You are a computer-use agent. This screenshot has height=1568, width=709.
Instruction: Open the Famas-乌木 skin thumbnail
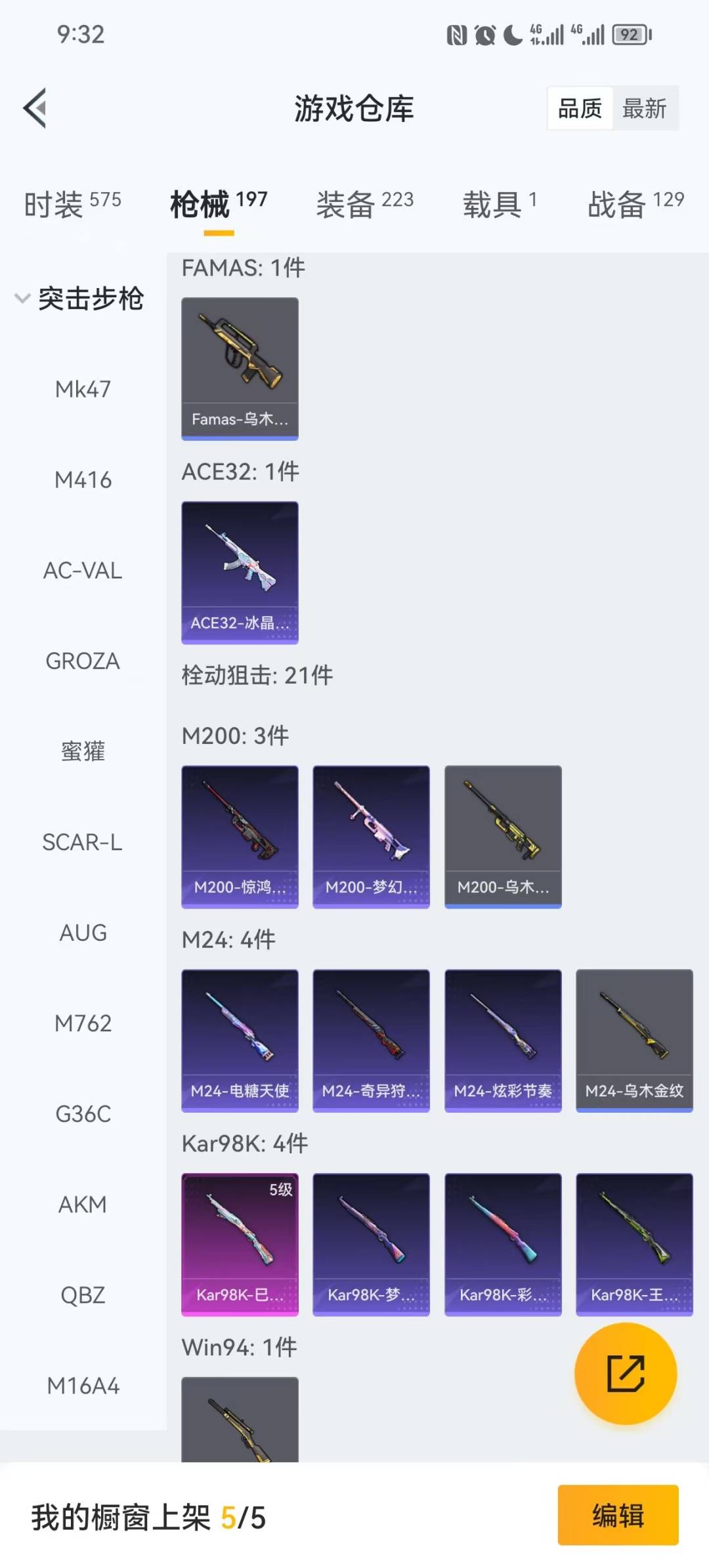tap(240, 367)
